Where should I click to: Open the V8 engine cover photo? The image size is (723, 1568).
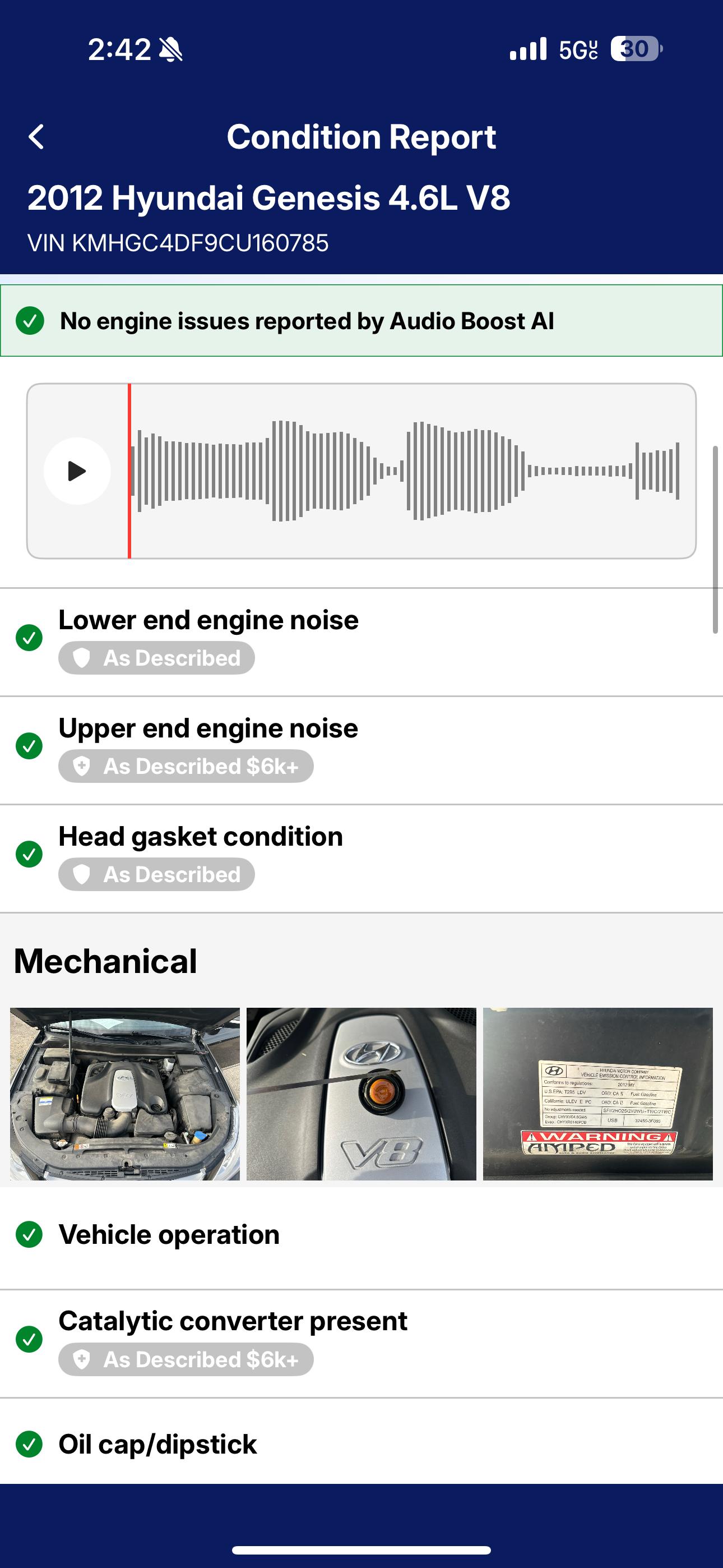click(x=361, y=1094)
